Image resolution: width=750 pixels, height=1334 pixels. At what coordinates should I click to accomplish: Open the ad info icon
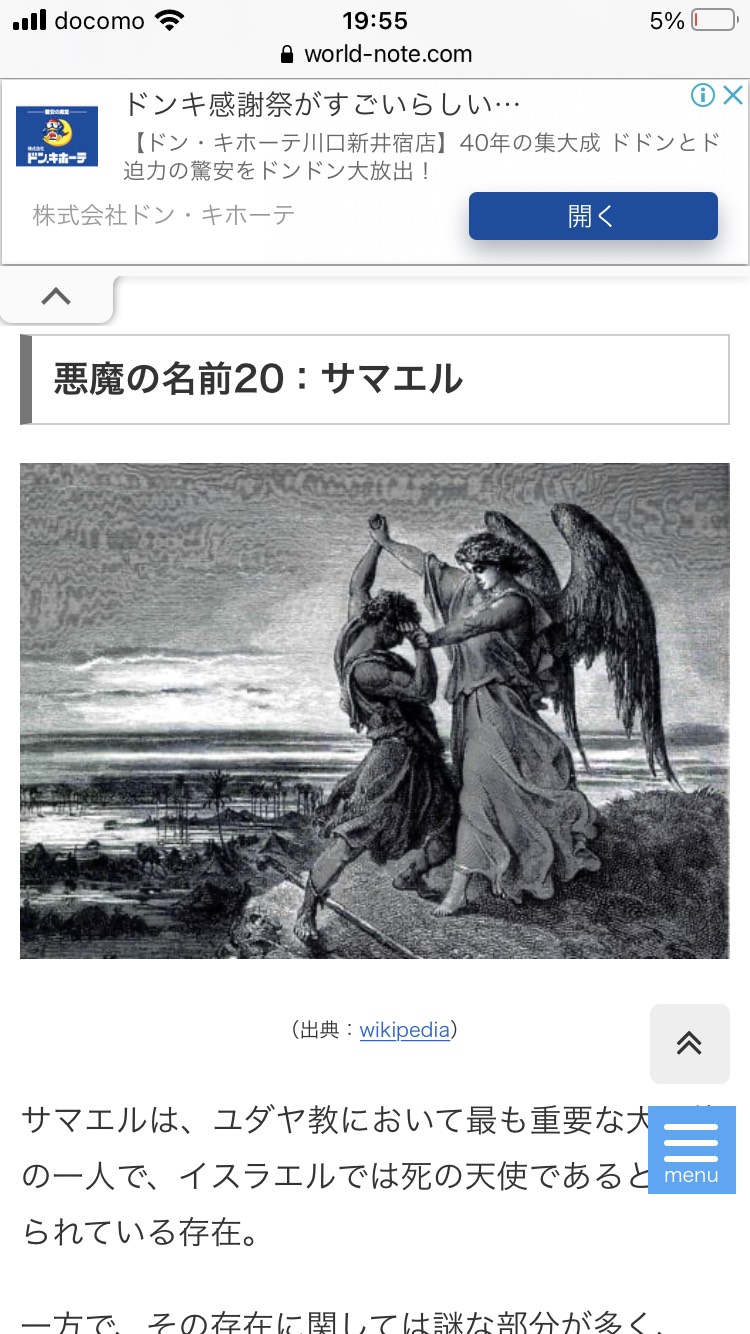[703, 95]
